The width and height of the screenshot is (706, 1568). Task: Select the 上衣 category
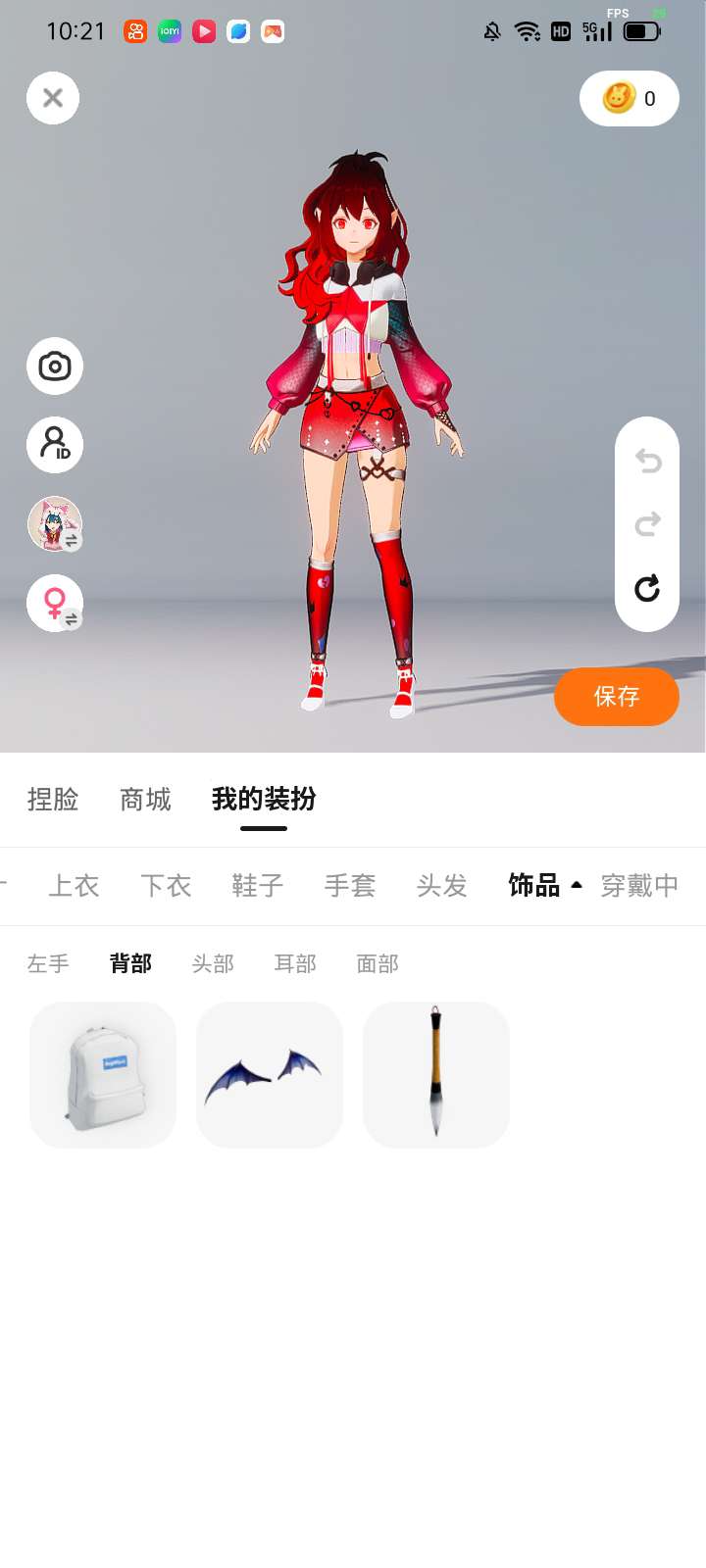click(74, 886)
